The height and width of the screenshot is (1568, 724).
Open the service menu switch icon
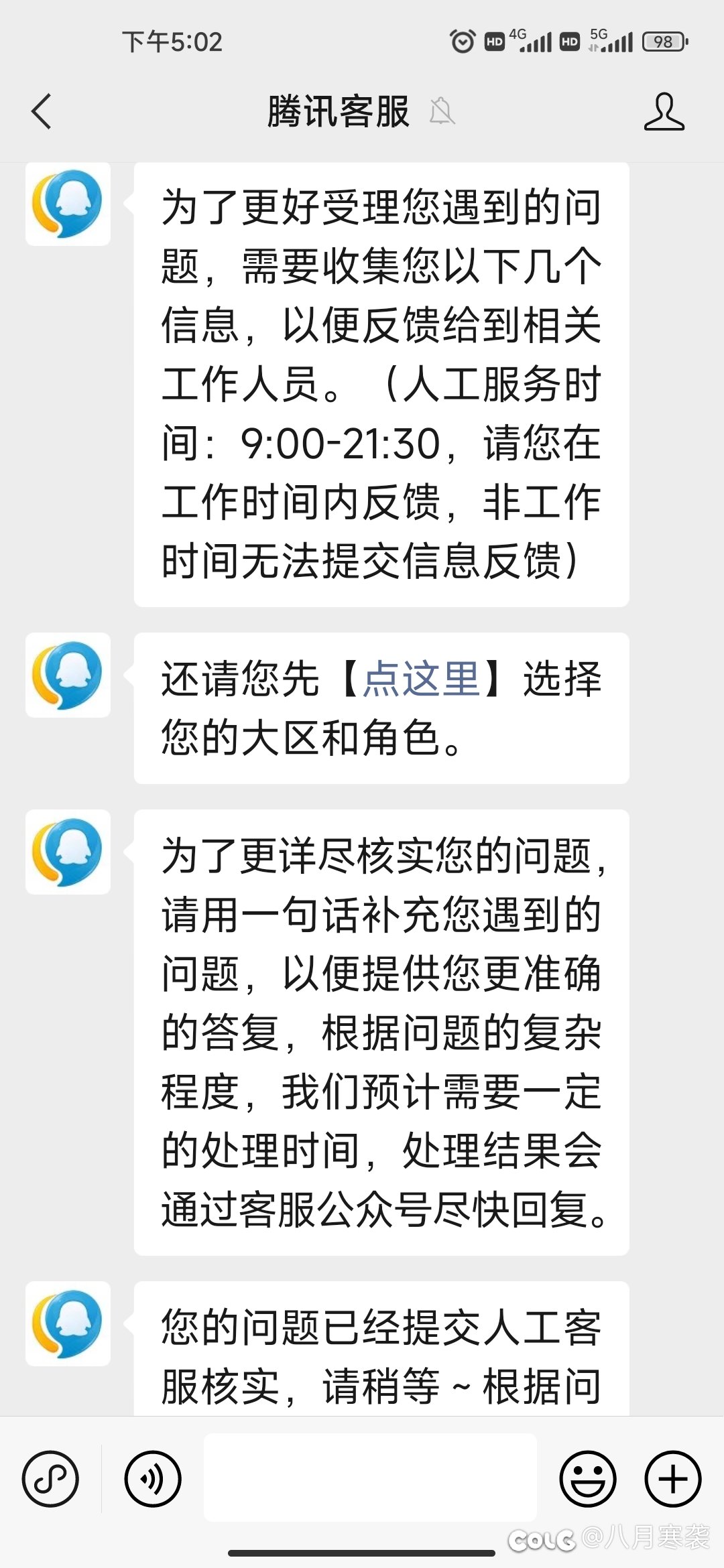pyautogui.click(x=50, y=1479)
